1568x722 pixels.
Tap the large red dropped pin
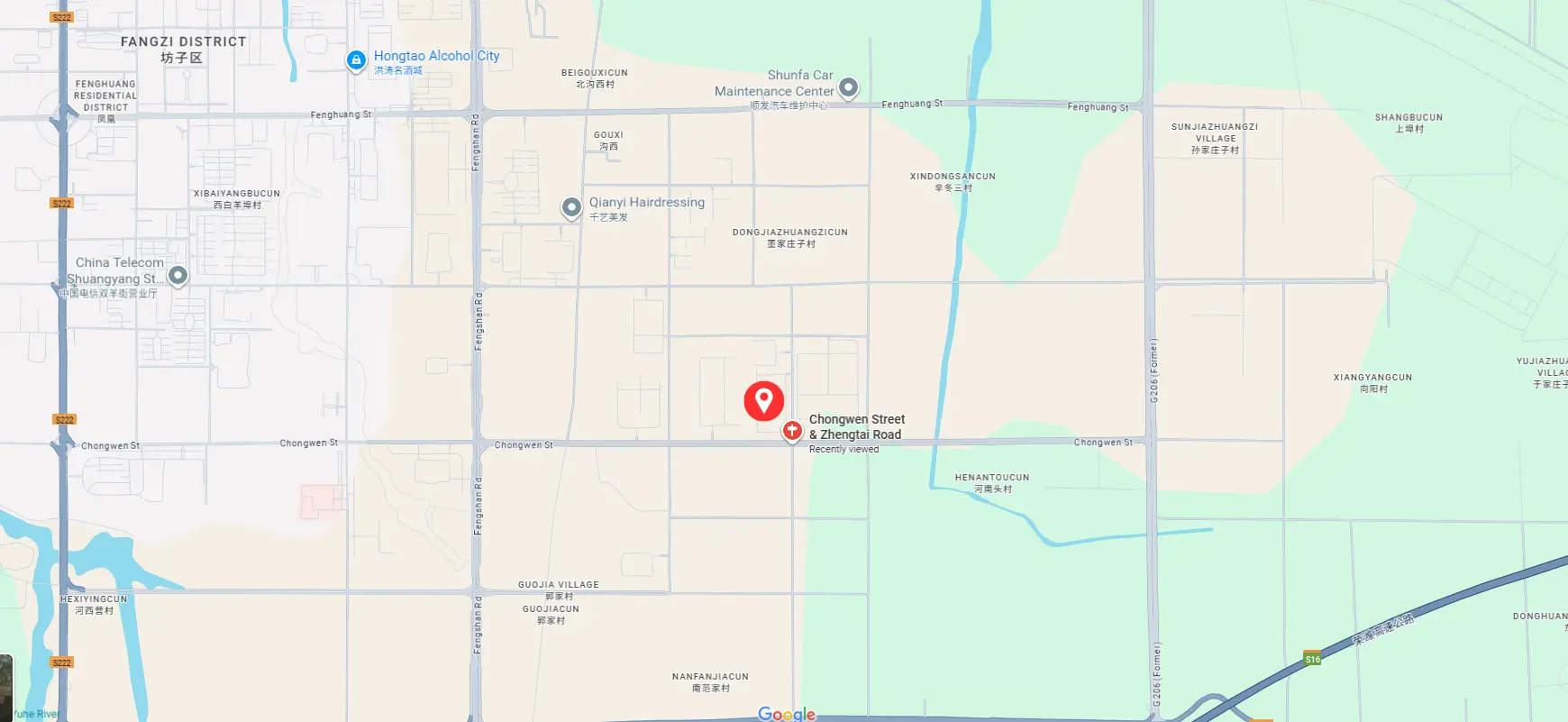tap(763, 400)
